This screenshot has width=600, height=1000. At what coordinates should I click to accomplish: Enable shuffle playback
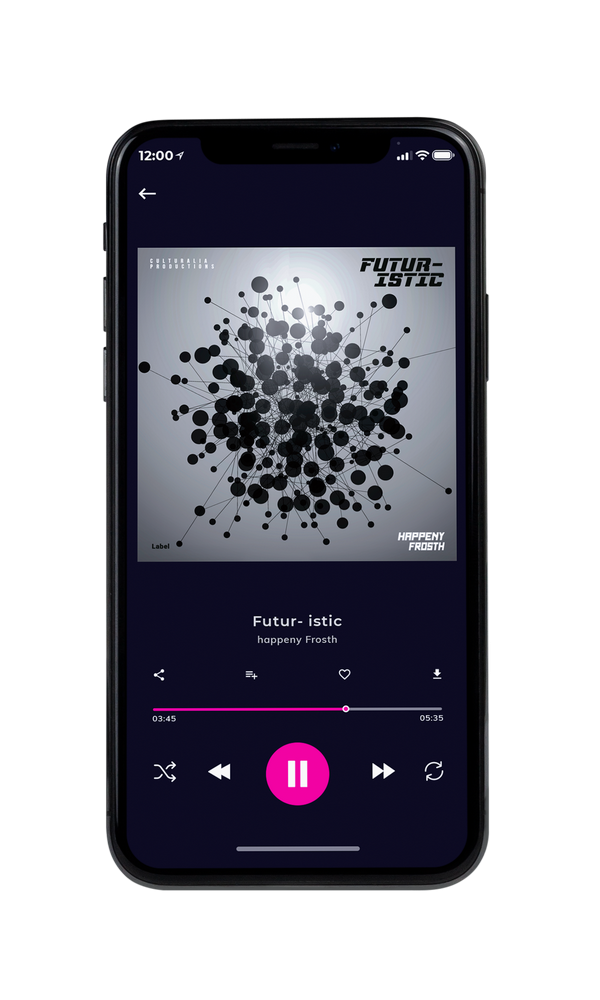tap(165, 772)
